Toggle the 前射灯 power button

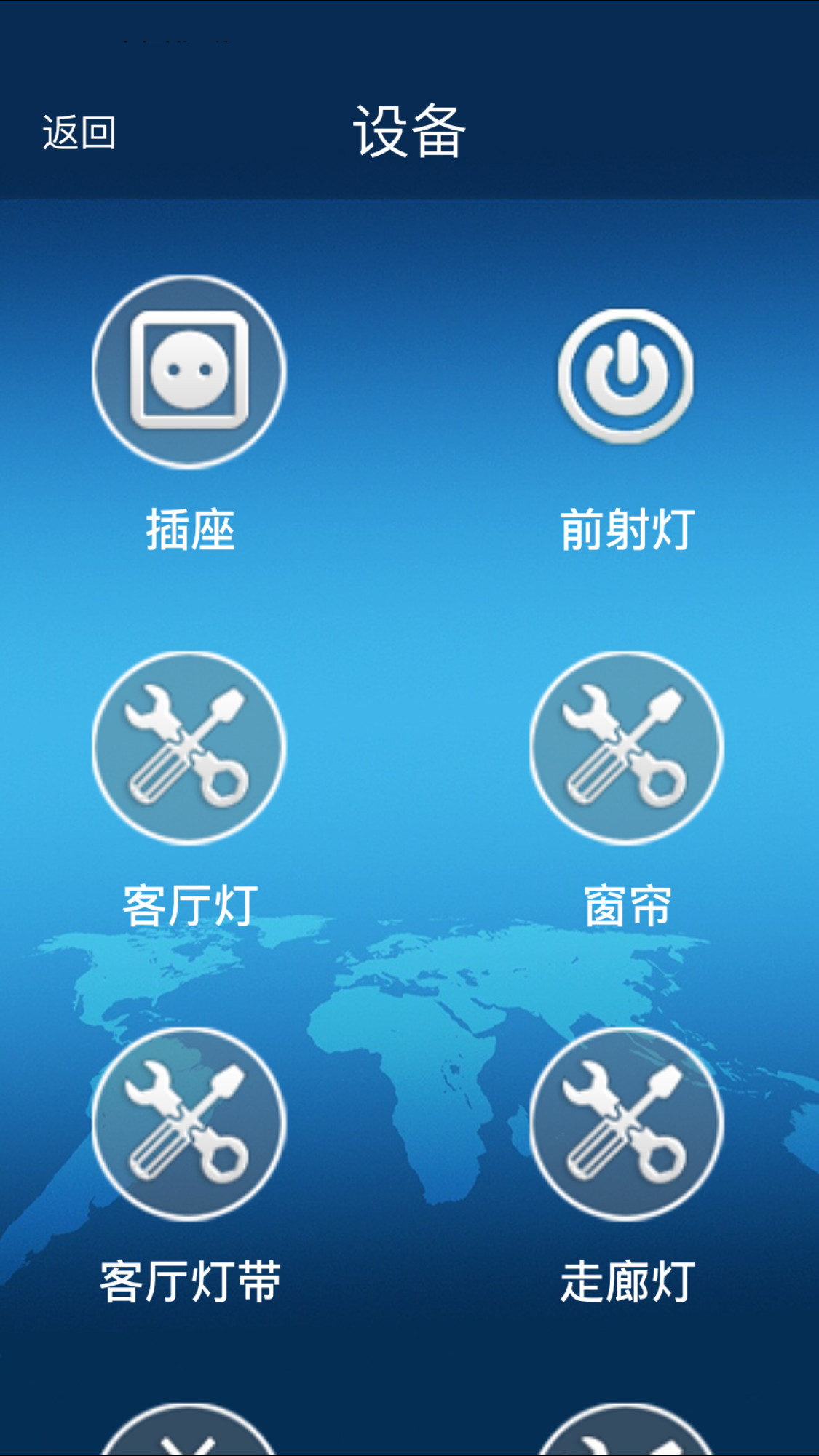(x=626, y=375)
